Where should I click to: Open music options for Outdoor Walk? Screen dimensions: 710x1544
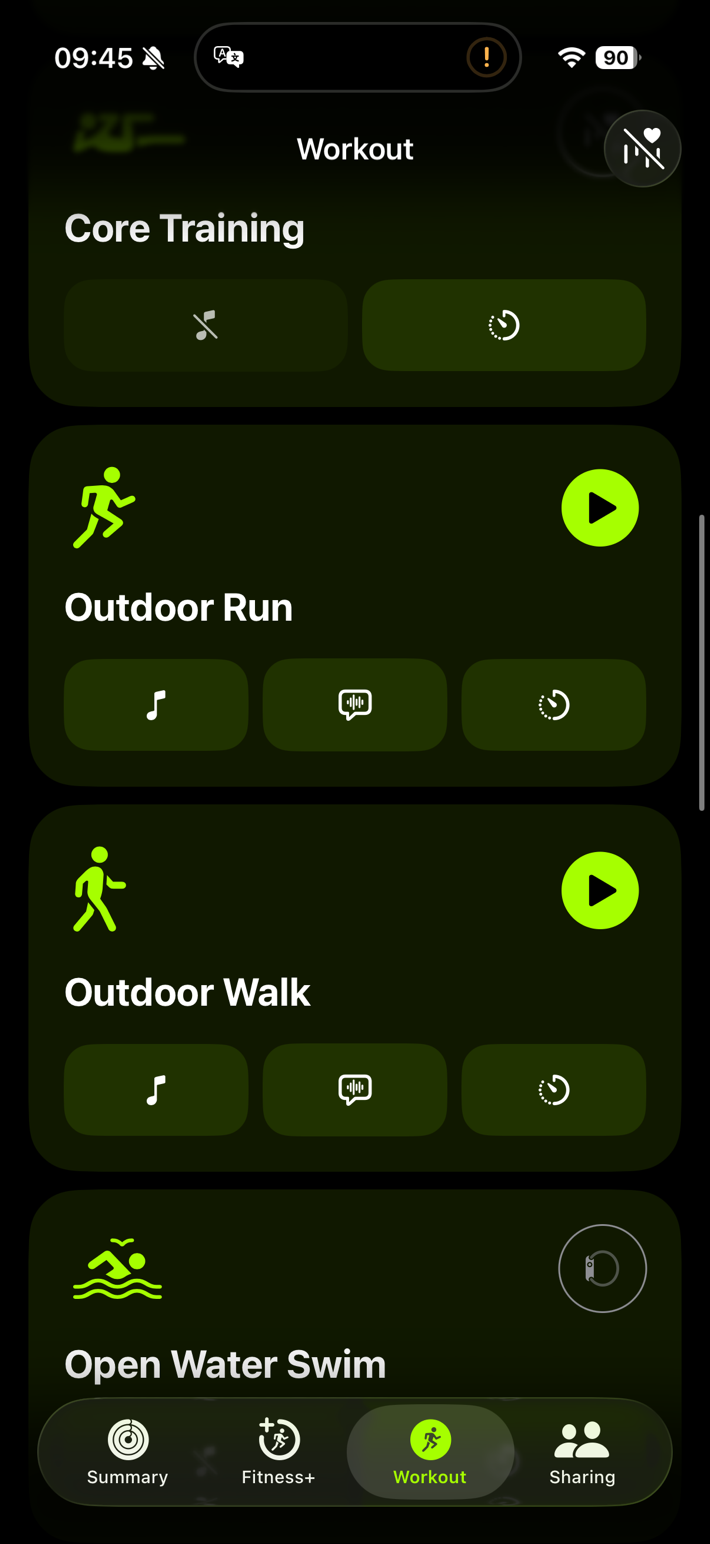pyautogui.click(x=156, y=1089)
